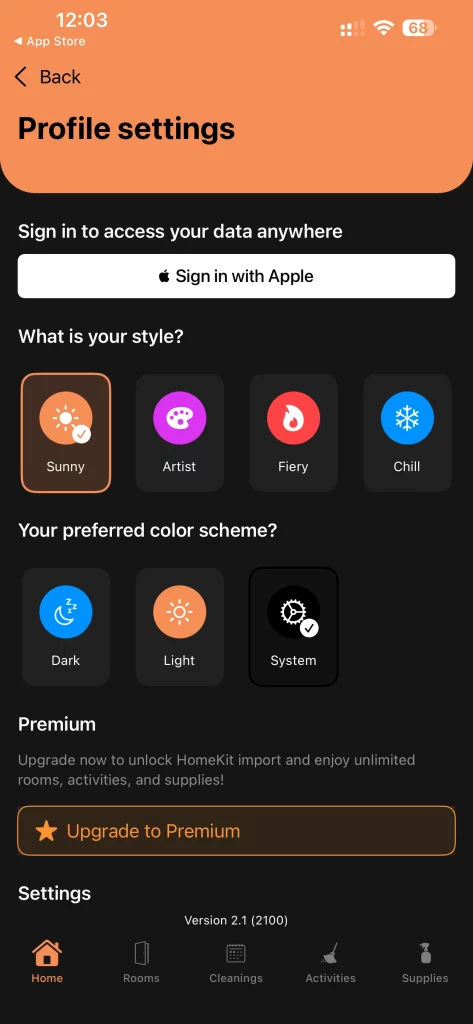Tap Upgrade to Premium

pyautogui.click(x=236, y=831)
